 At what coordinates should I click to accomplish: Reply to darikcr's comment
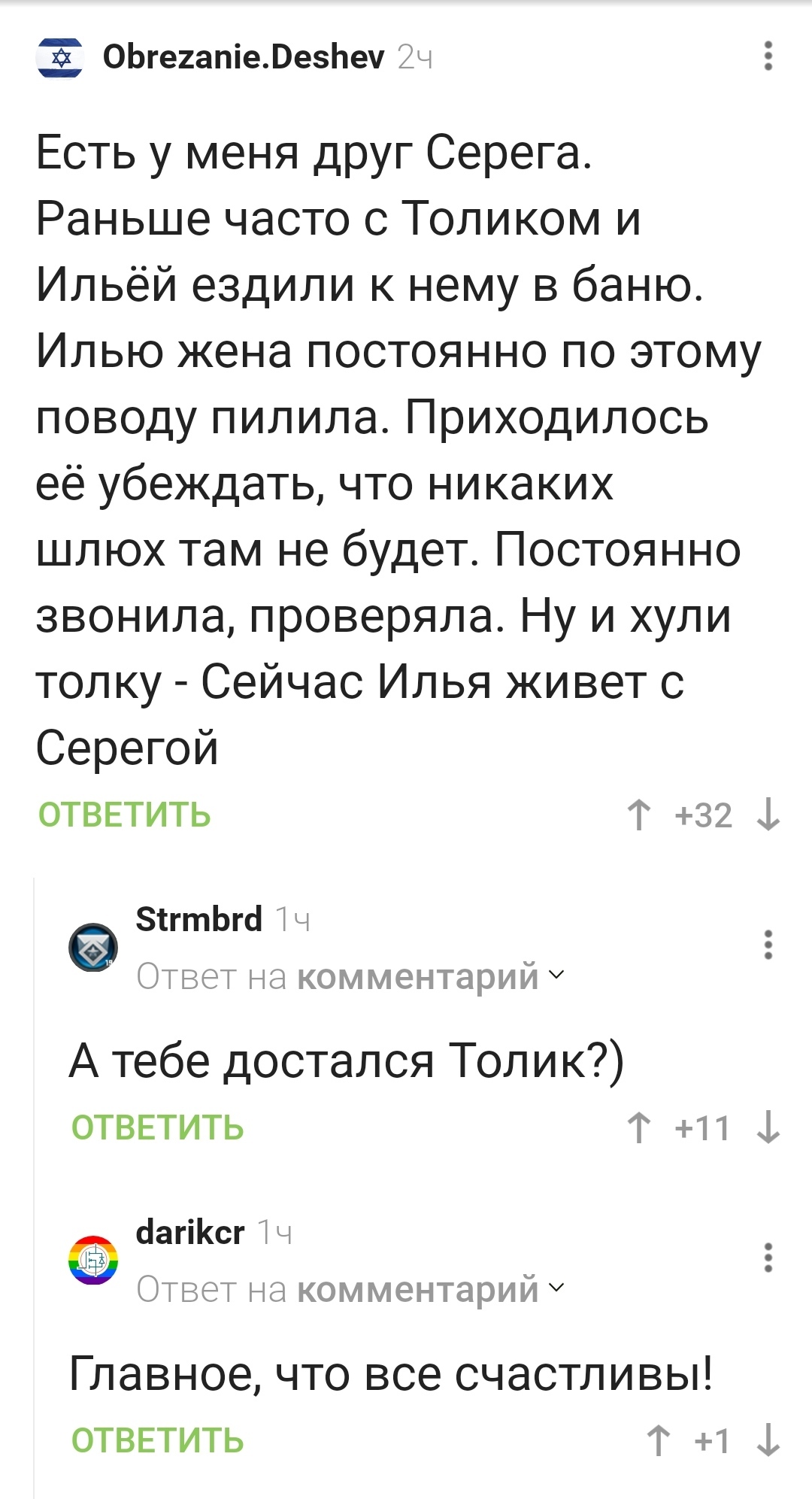[158, 1441]
